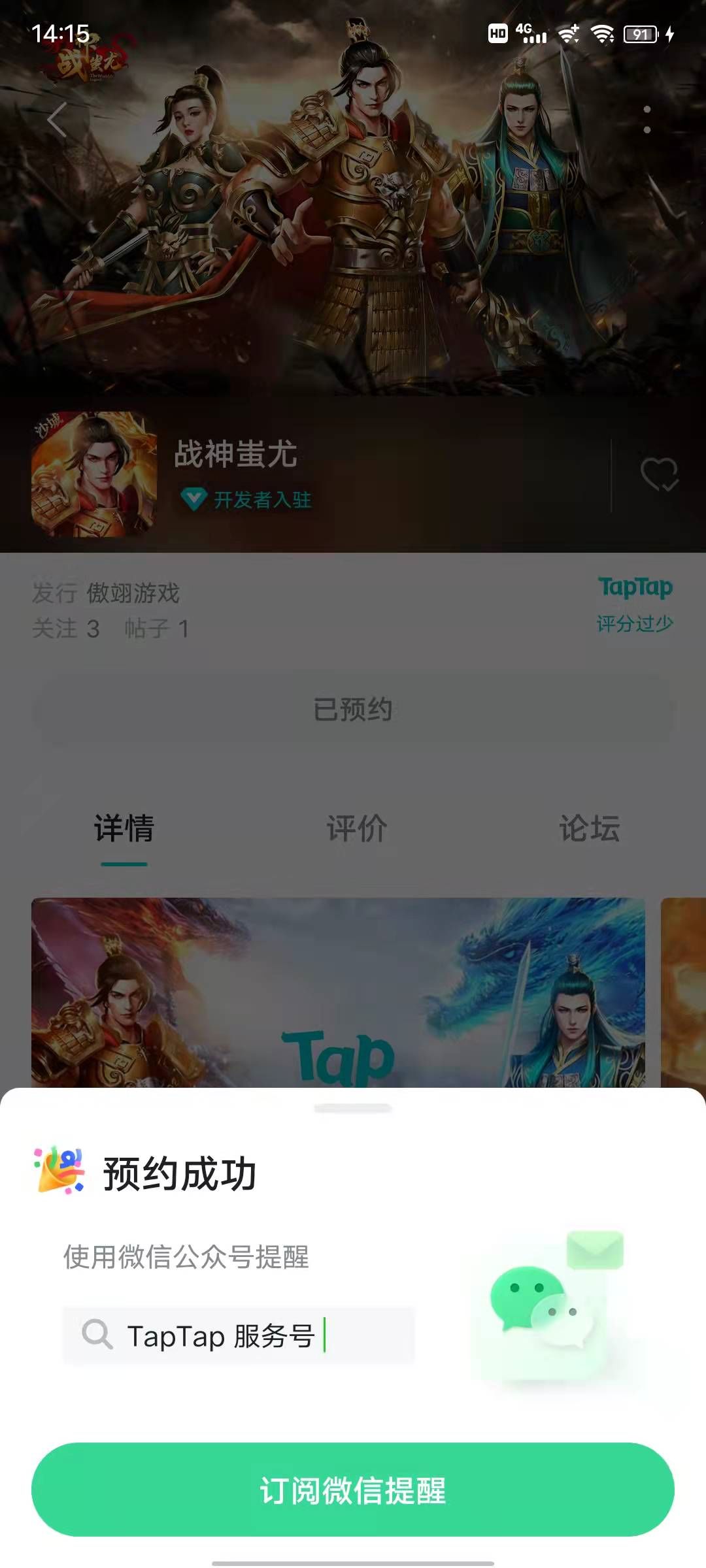Screen dimensions: 706x1568
Task: Open the 论坛 forum tab
Action: [x=588, y=828]
